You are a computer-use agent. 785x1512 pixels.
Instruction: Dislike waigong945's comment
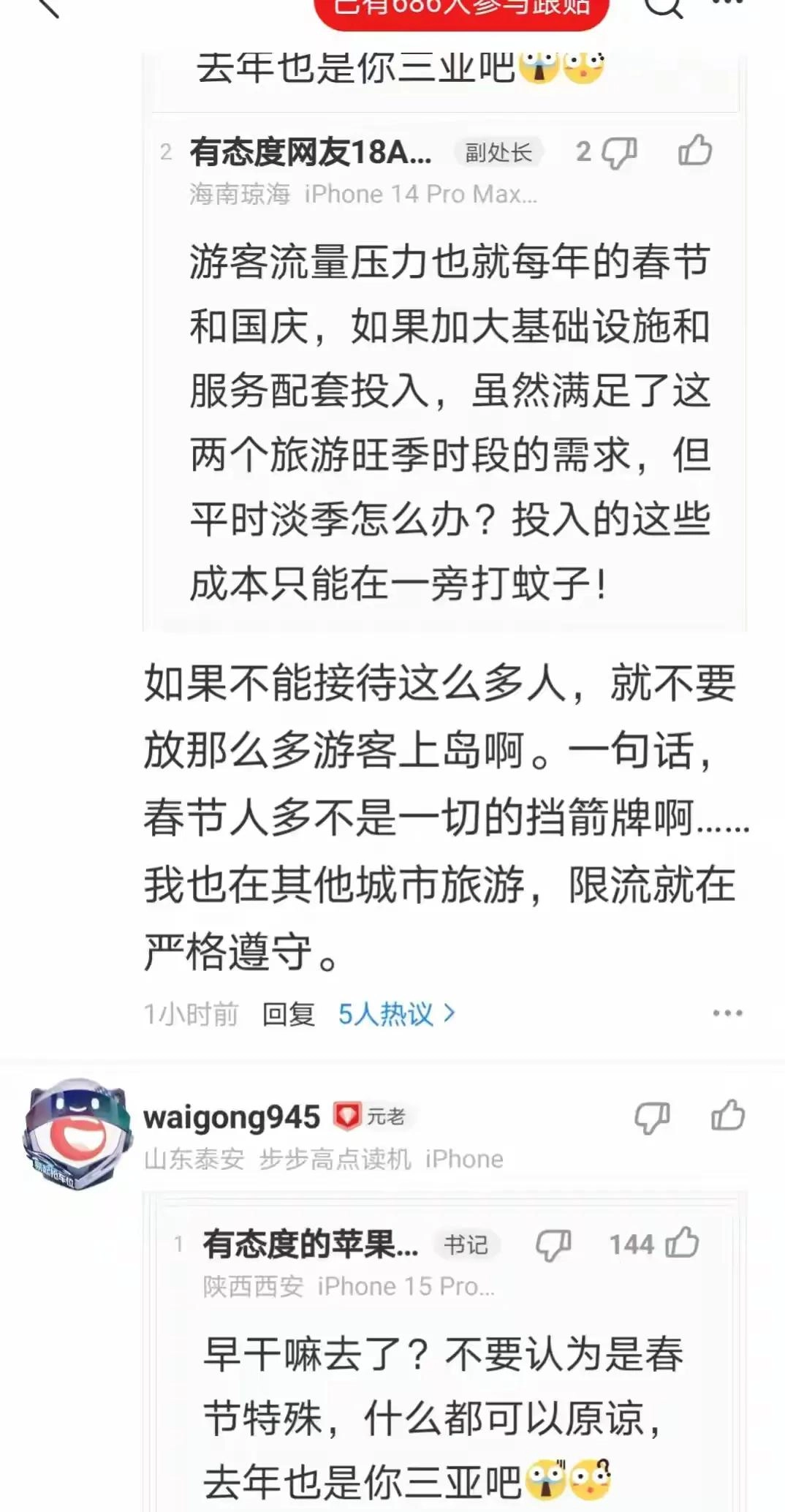(651, 1118)
